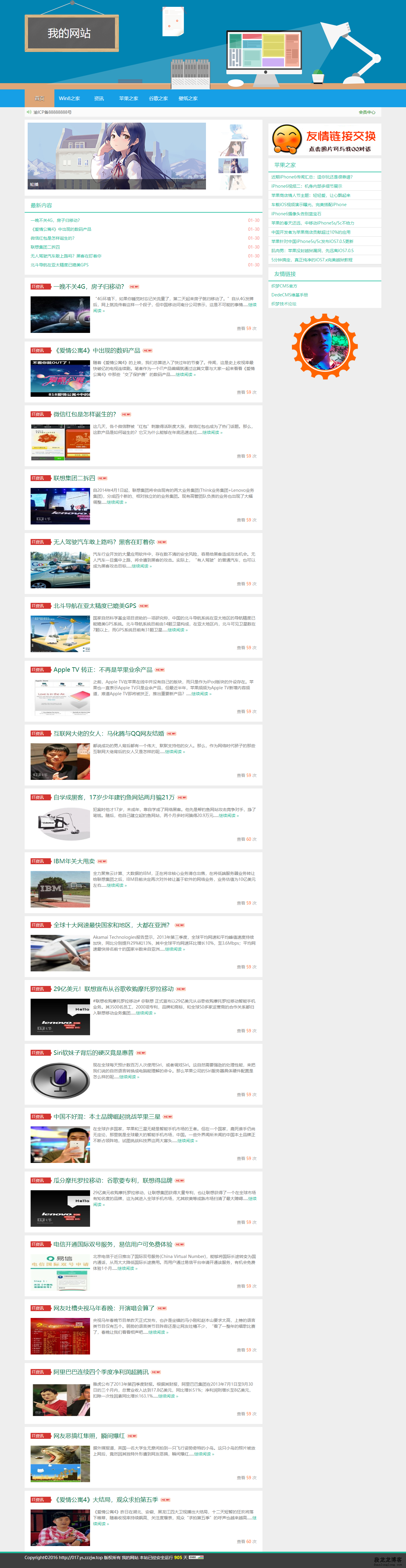Open sidebar link DedeCMS维基手册
406x1568 pixels.
tap(289, 295)
